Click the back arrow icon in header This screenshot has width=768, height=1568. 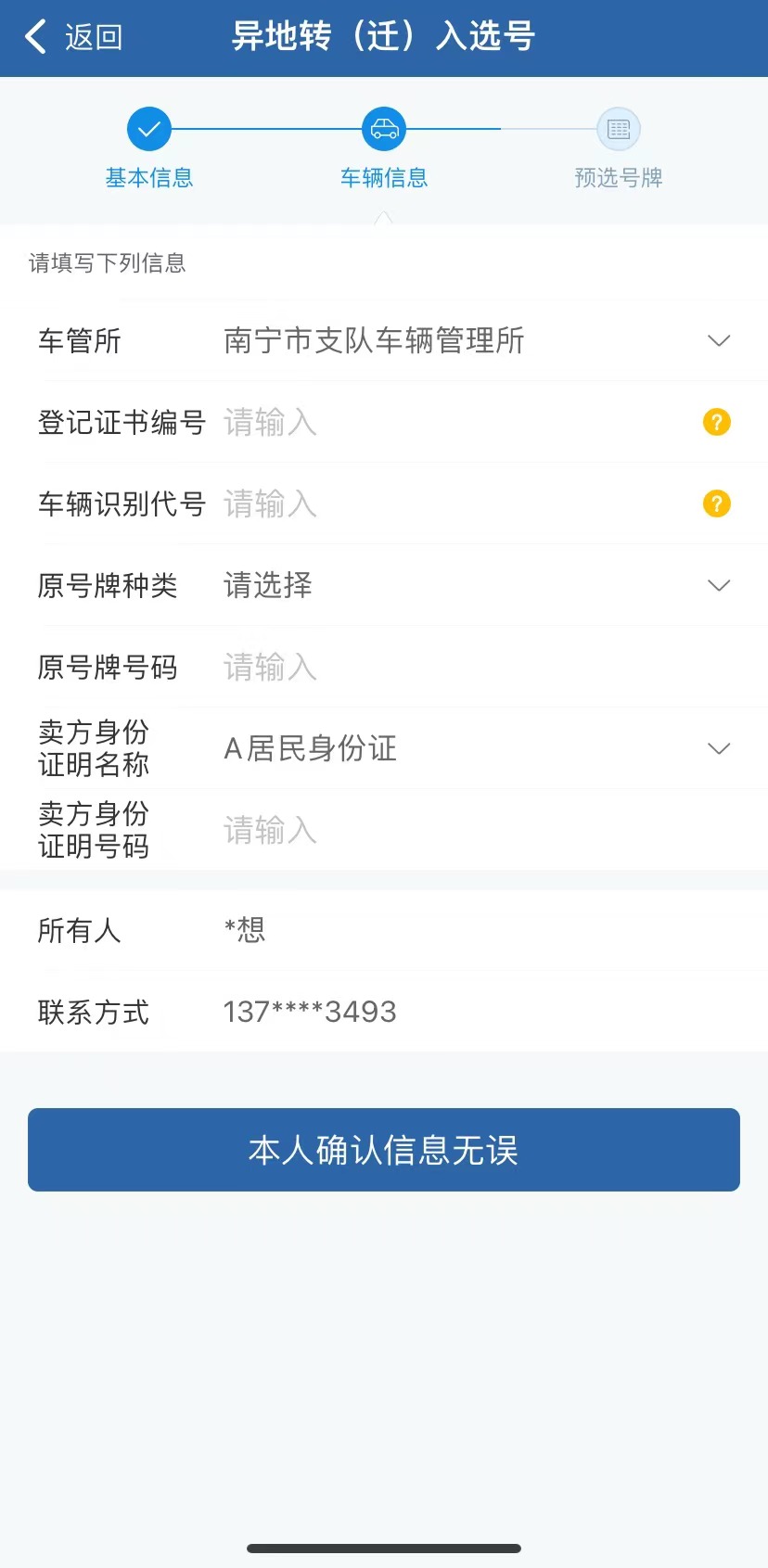click(x=33, y=37)
